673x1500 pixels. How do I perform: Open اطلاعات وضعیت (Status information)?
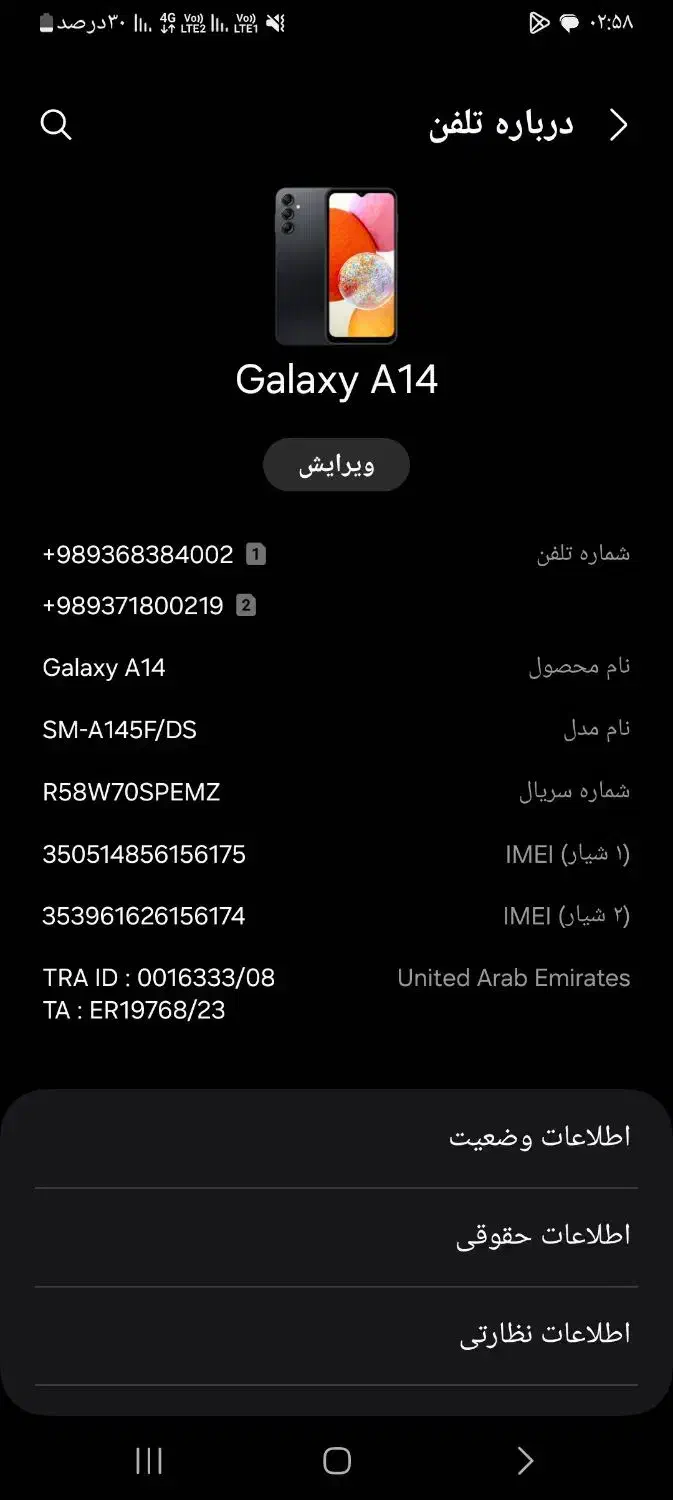click(336, 1137)
